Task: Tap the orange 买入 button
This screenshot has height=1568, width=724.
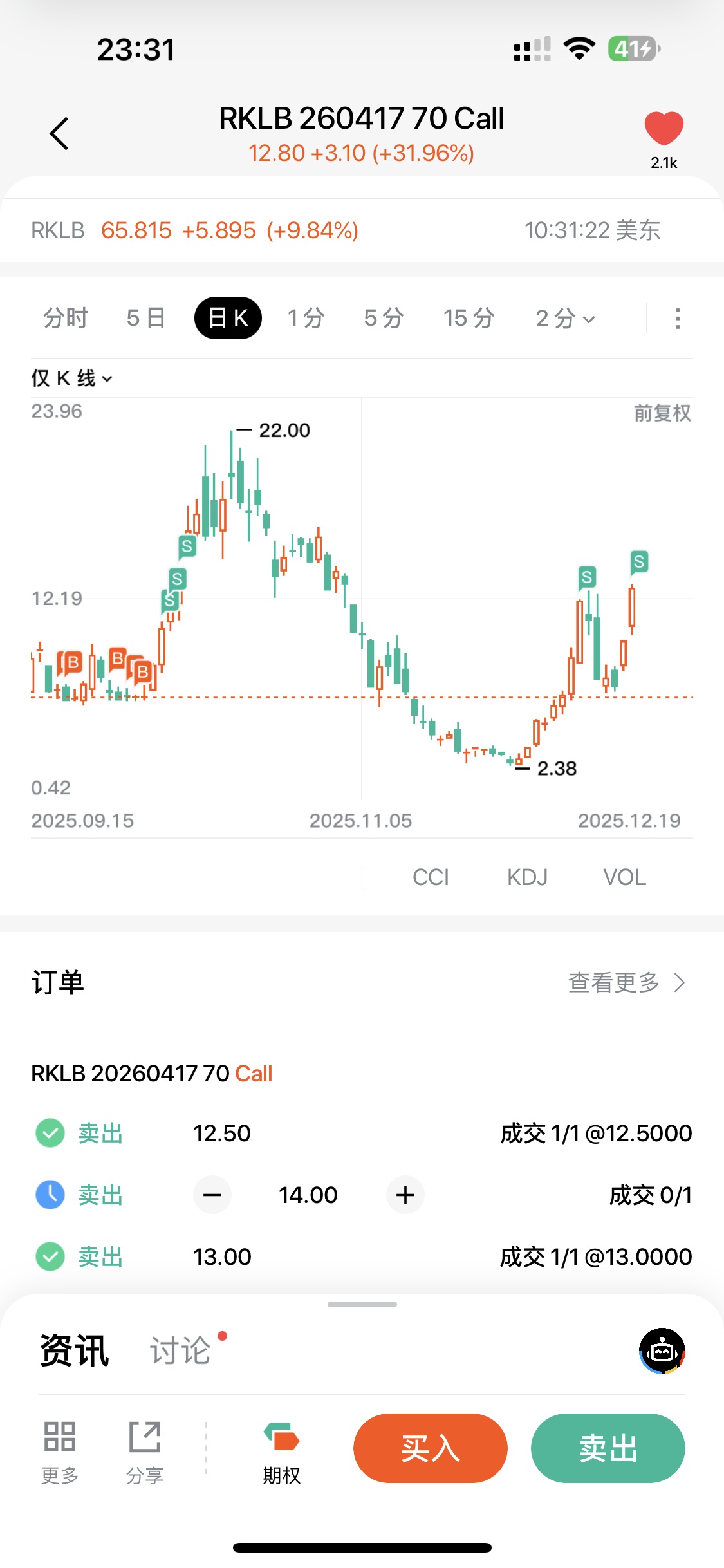Action: tap(430, 1448)
